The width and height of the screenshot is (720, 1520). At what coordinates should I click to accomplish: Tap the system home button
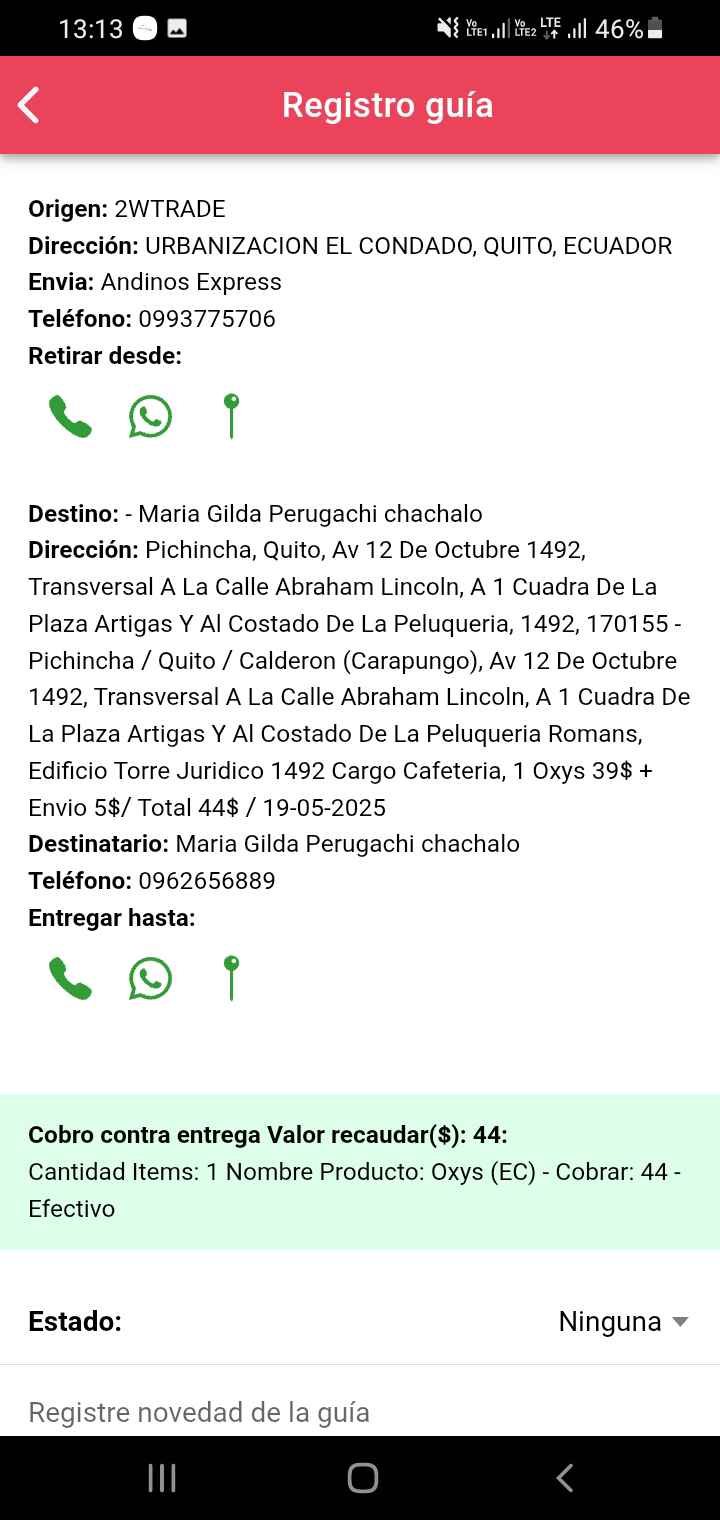pos(362,1477)
